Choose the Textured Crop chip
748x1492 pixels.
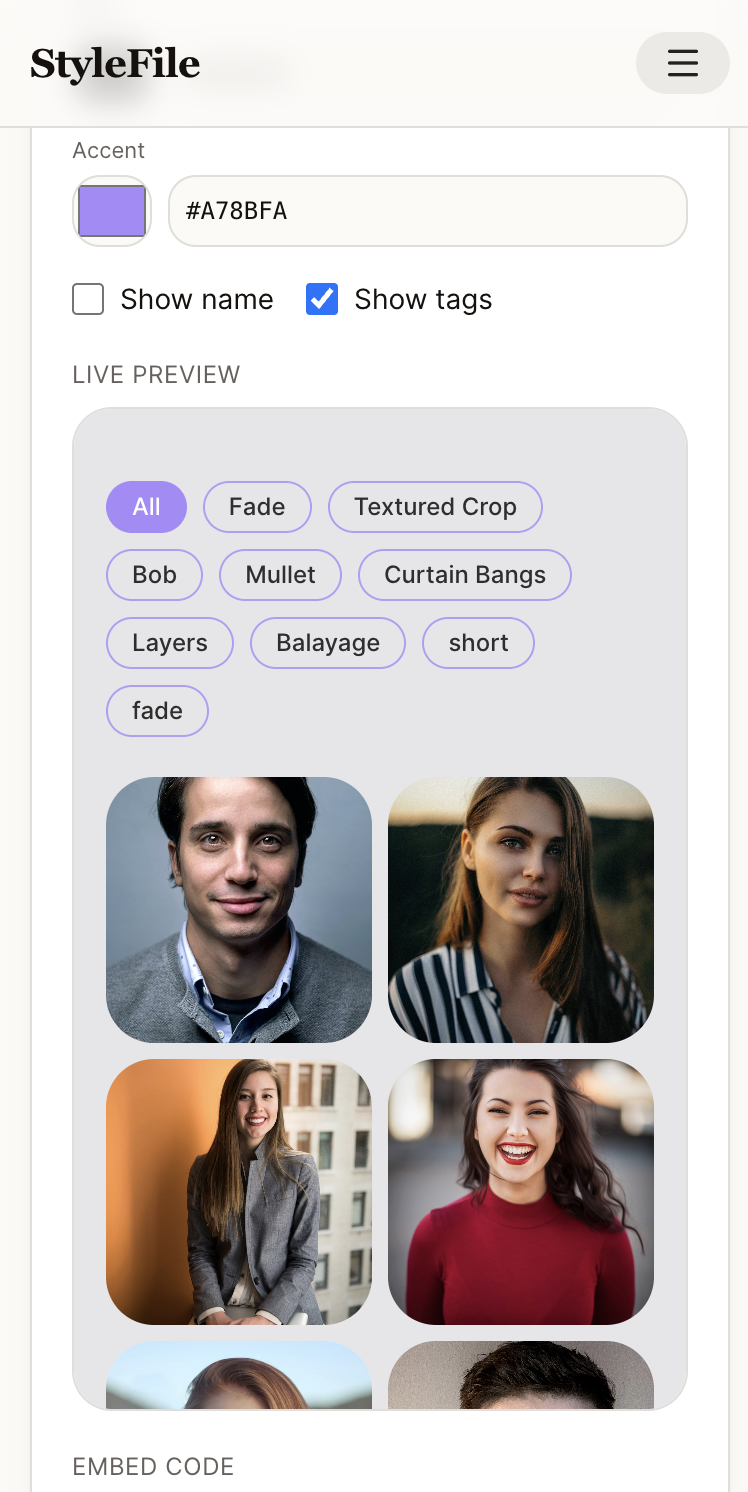(x=435, y=507)
